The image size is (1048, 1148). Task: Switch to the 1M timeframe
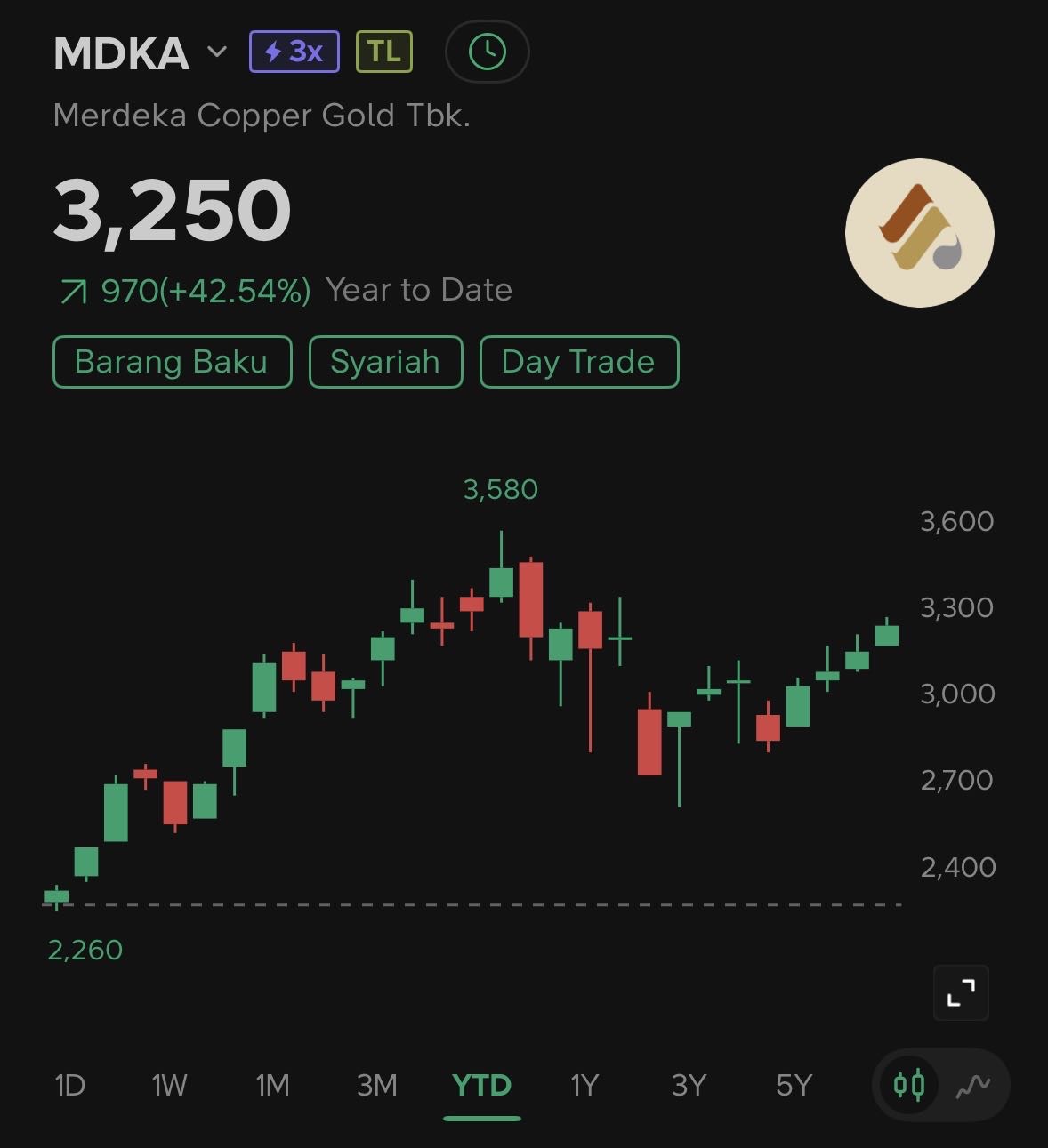point(272,1086)
